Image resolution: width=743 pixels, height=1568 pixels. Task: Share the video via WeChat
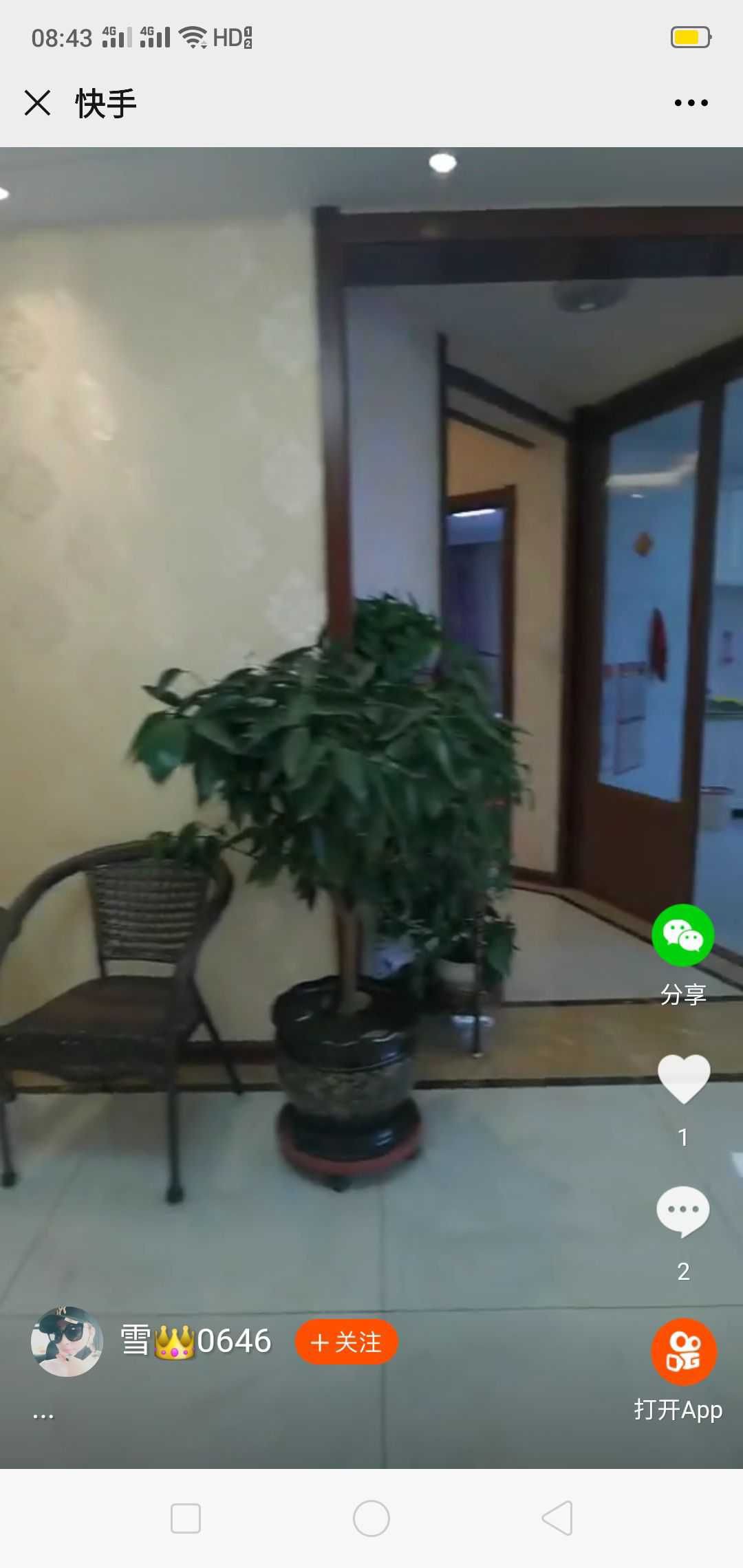point(682,936)
